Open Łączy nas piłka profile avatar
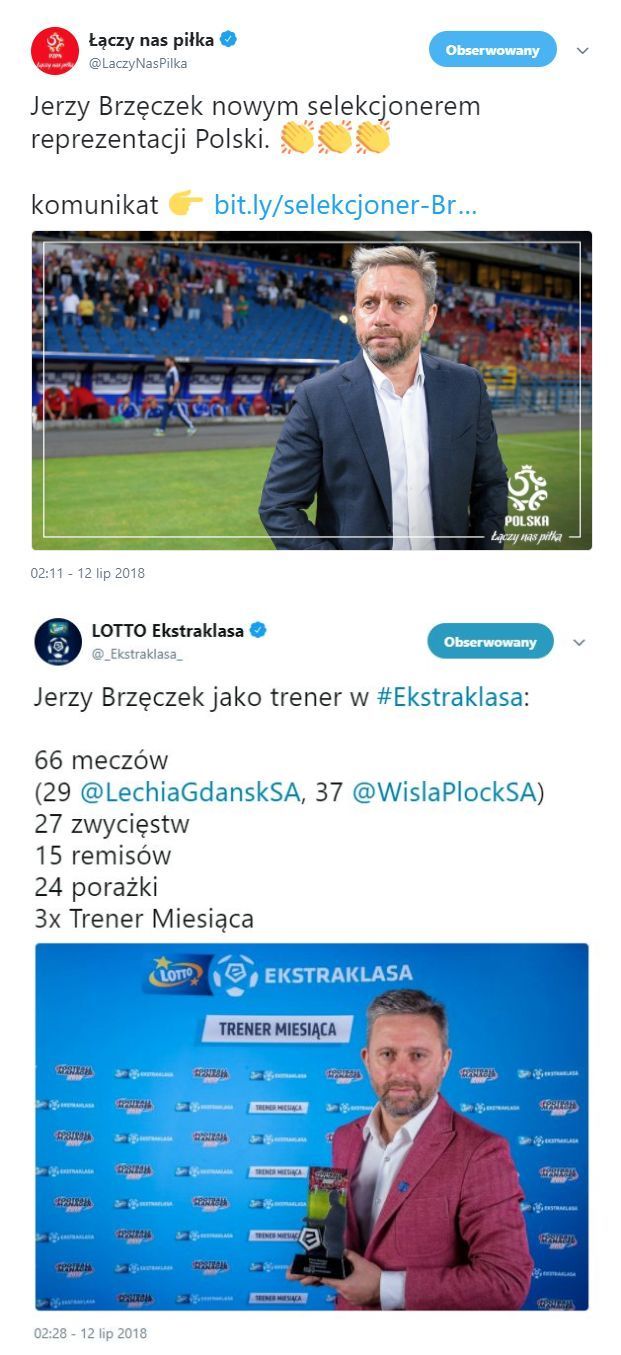This screenshot has width=621, height=1355. pos(55,51)
